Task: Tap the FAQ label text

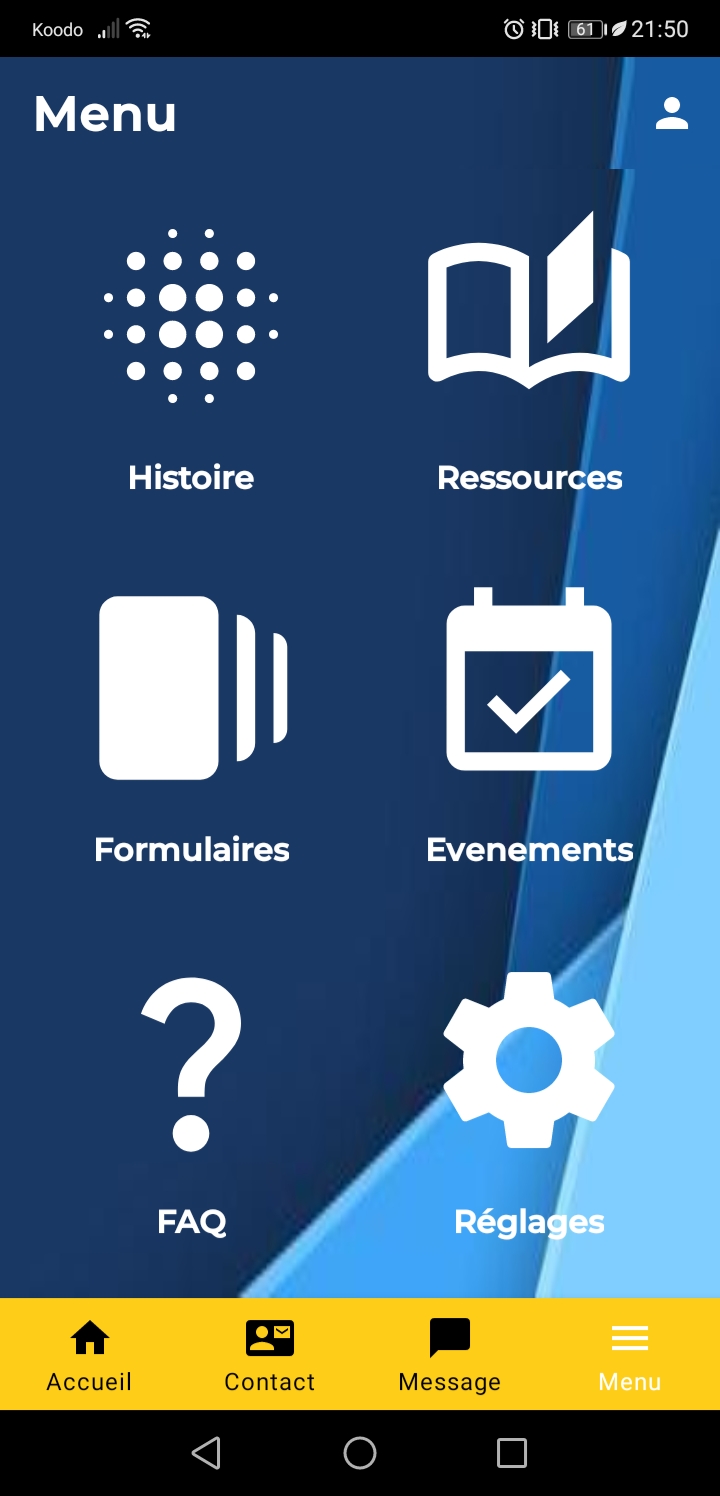Action: pyautogui.click(x=190, y=1221)
